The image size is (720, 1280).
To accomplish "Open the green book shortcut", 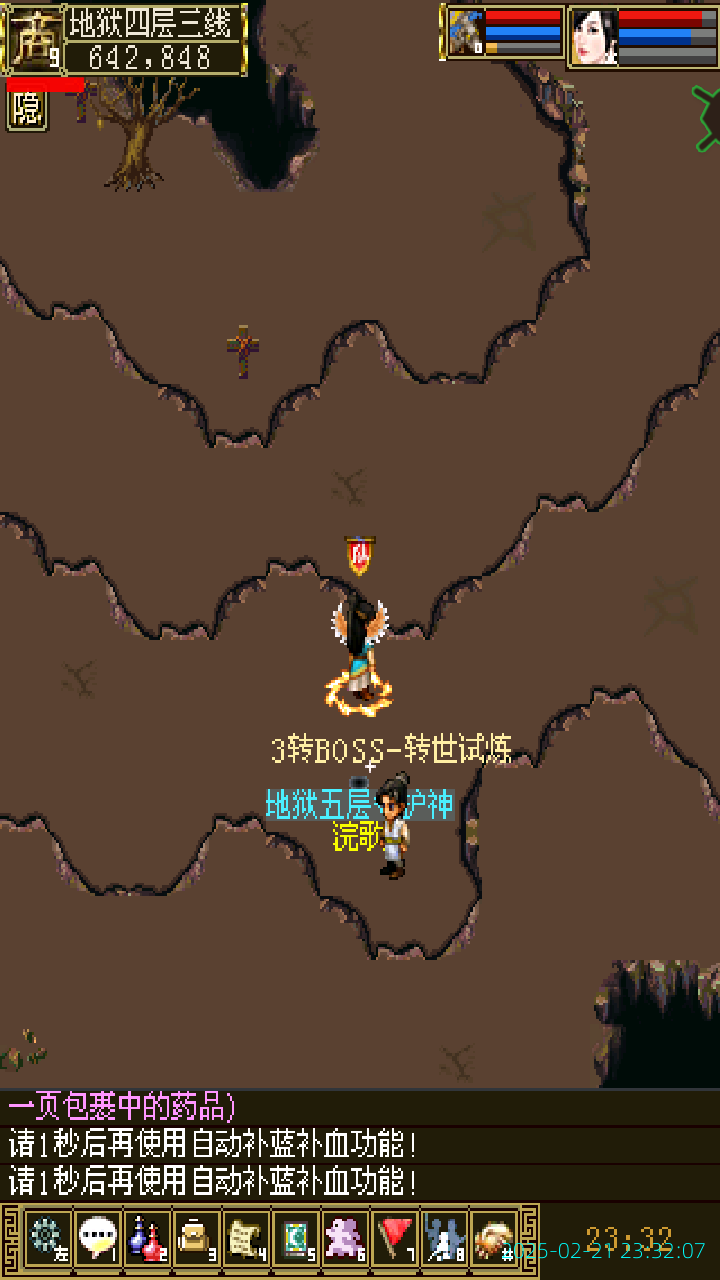I will coord(295,1238).
